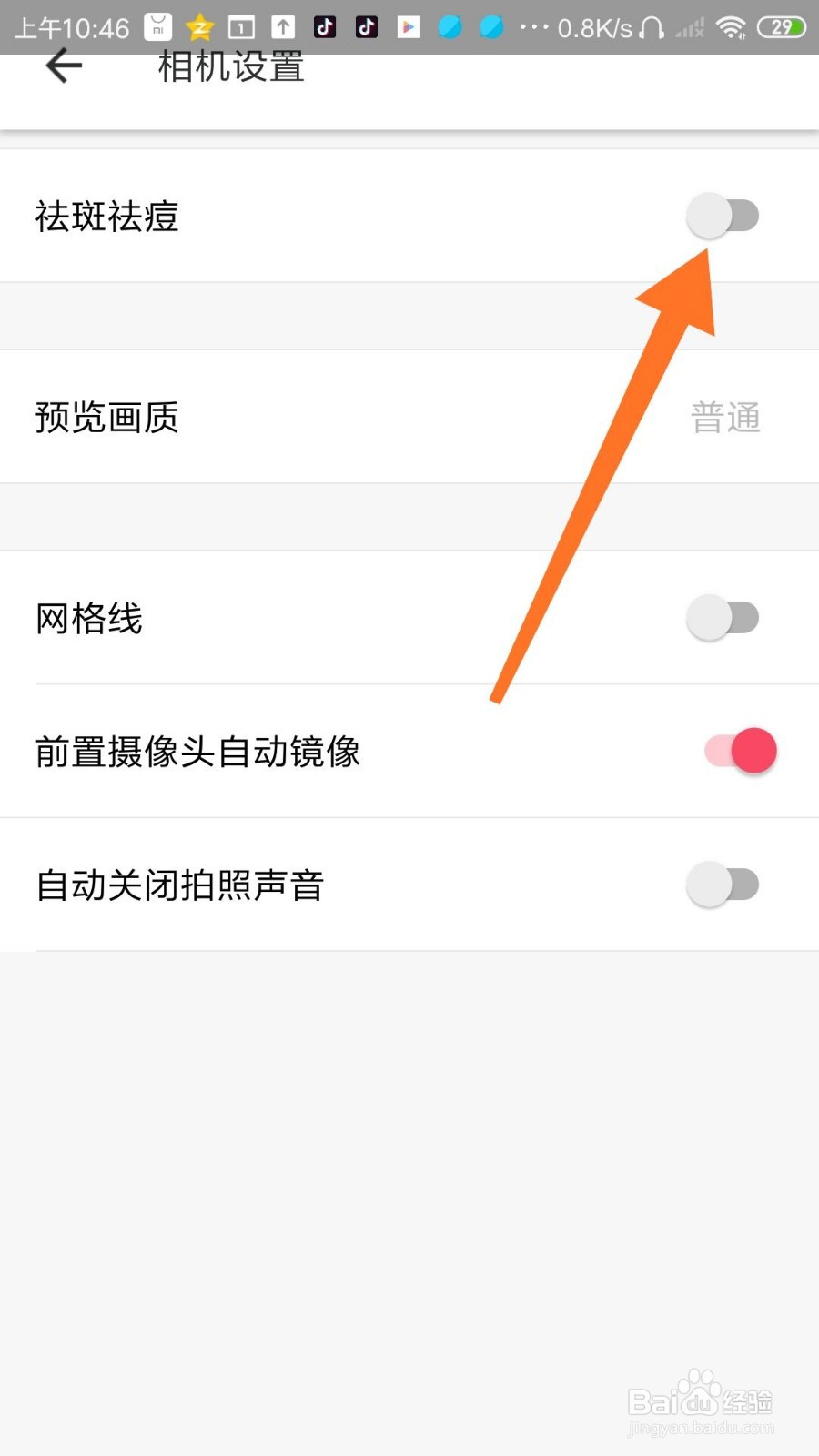Tap the Mi store icon in the status bar
This screenshot has width=819, height=1456.
coord(157,26)
